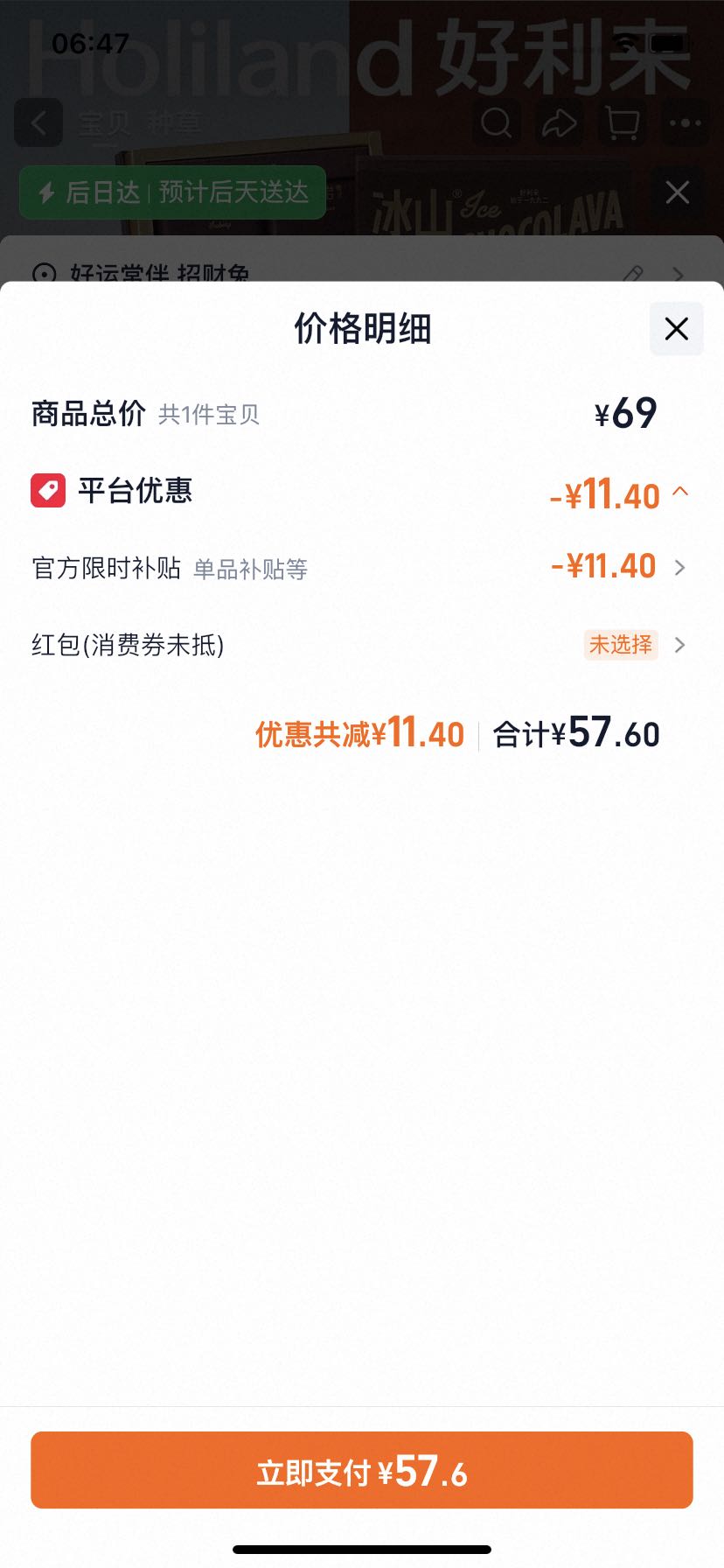Choose a red packet in 红包 row
Viewport: 724px width, 1568px height.
tap(361, 645)
